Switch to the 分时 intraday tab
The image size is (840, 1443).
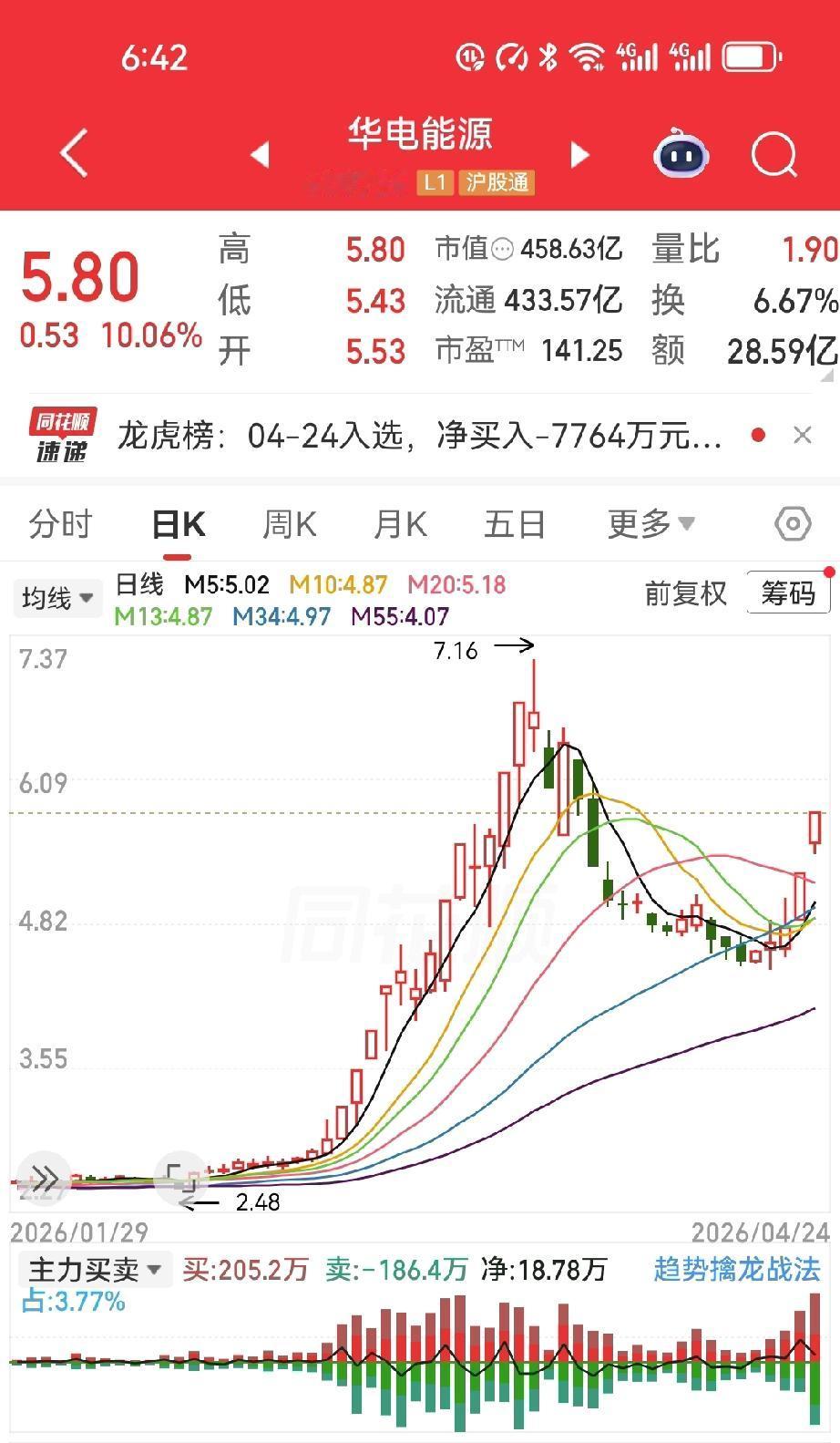click(x=58, y=523)
